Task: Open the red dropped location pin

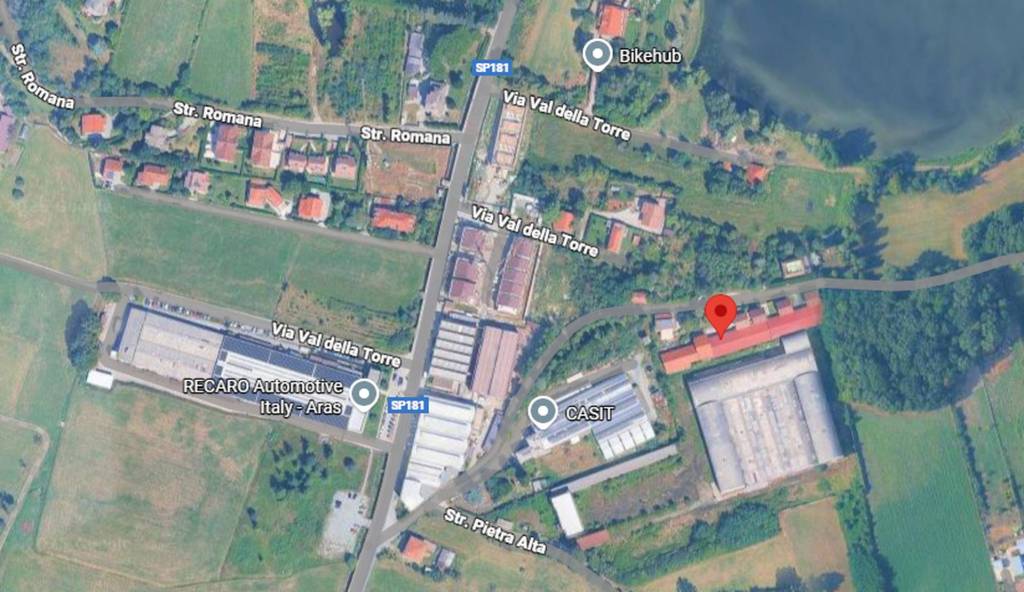Action: 720,313
